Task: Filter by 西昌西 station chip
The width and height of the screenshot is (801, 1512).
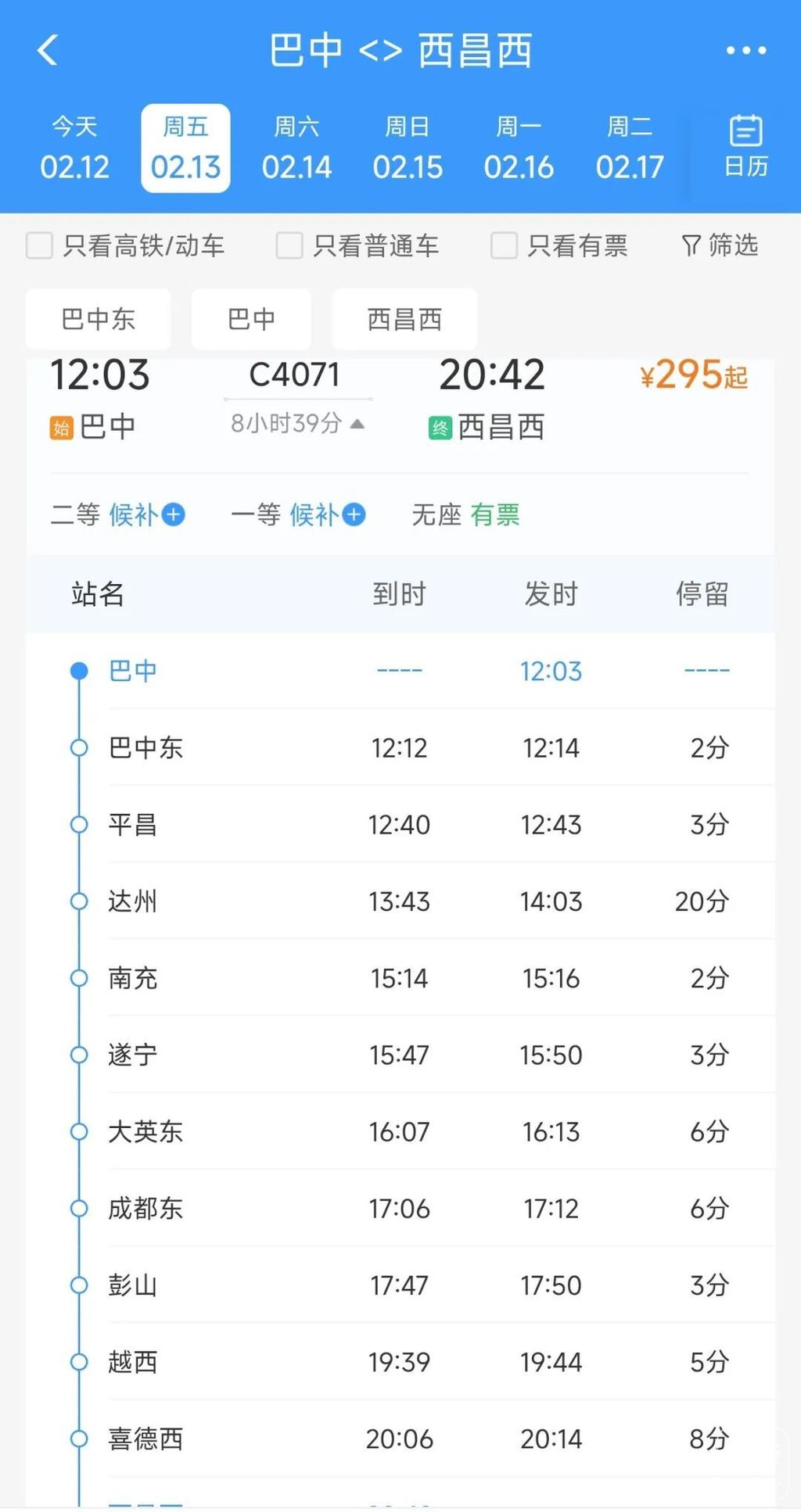Action: [404, 319]
